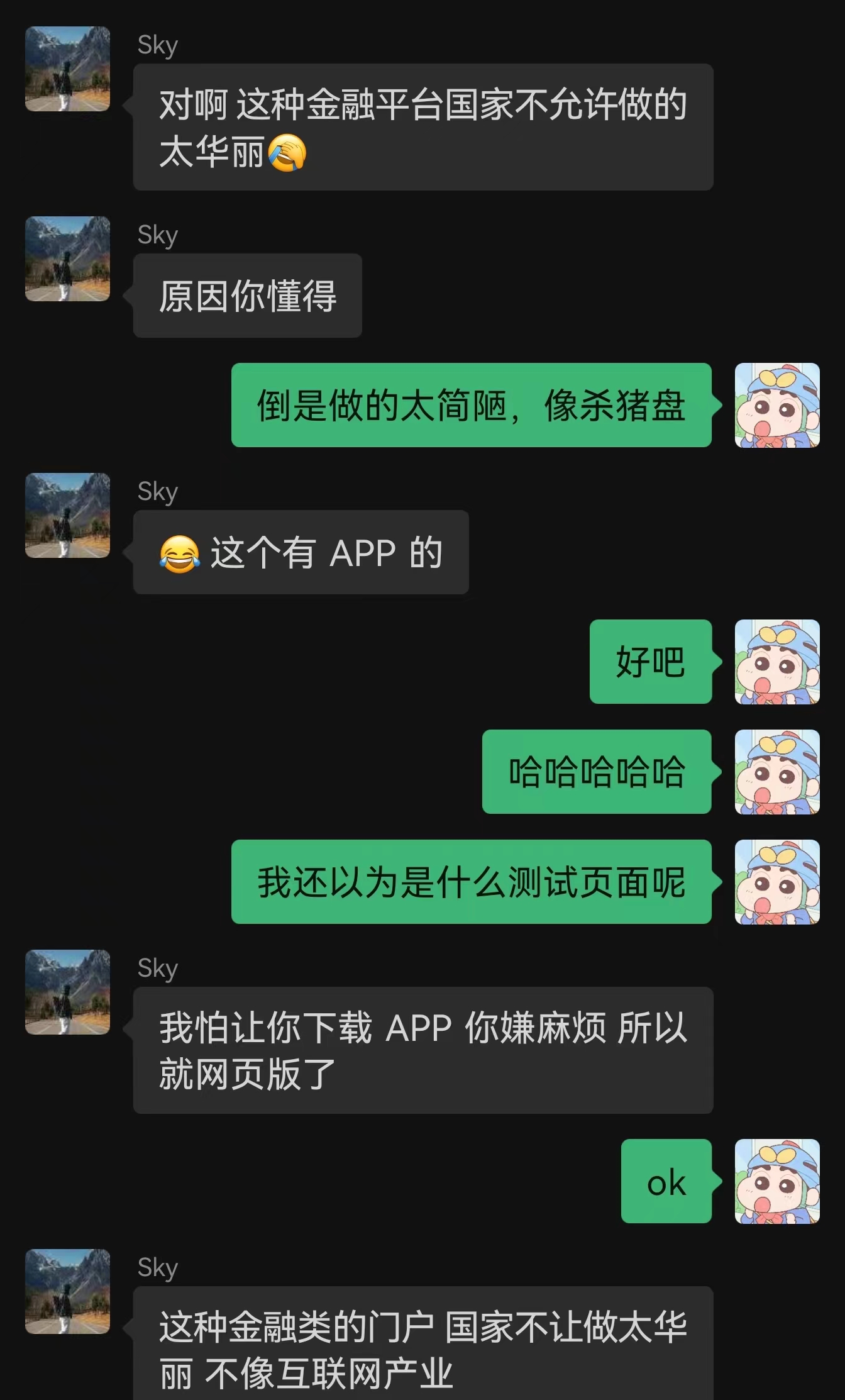Click your Shin-chan avatar next to 好吧
Screen dimensions: 845x1400
778,662
